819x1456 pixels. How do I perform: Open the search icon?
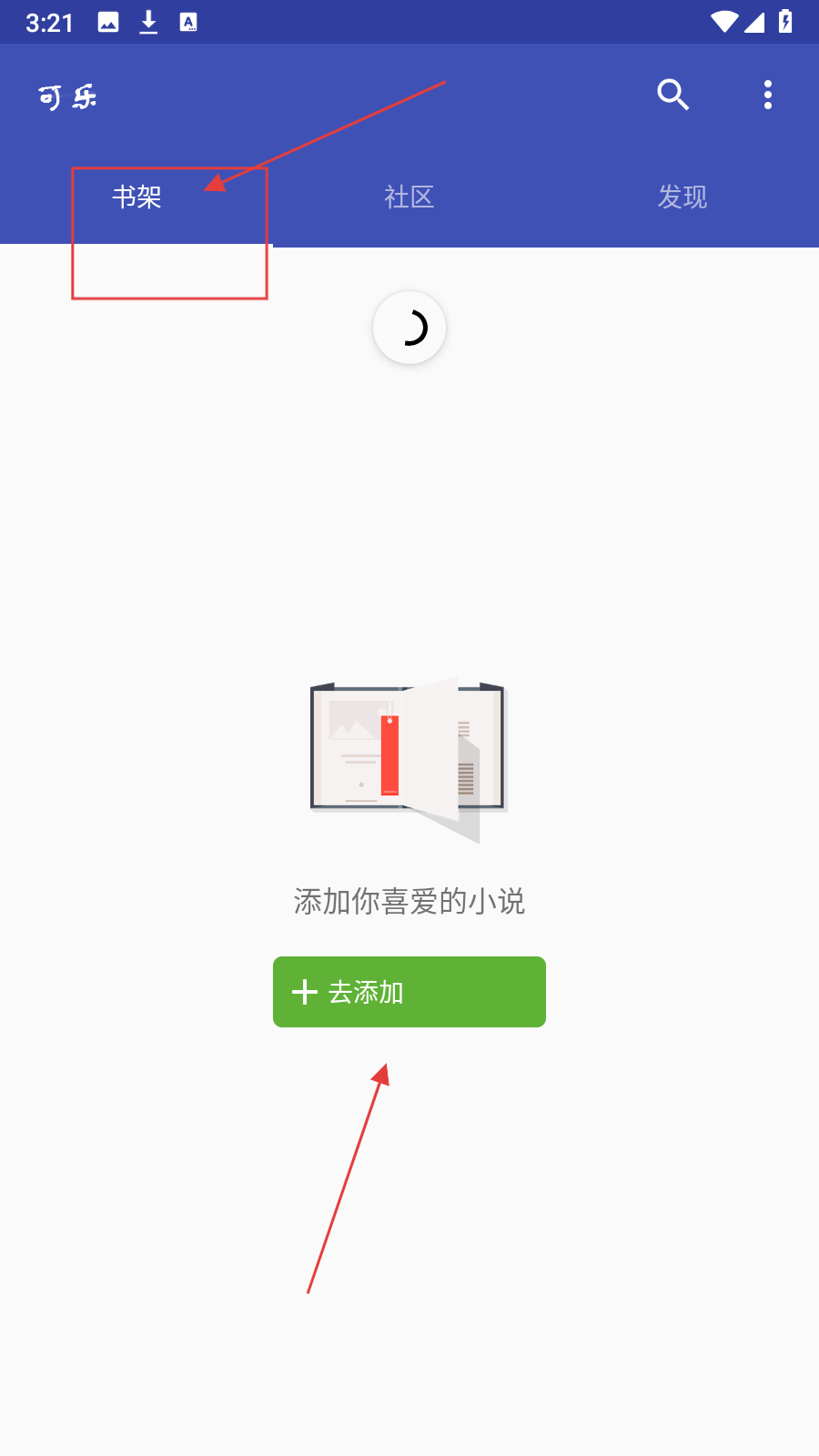click(672, 95)
